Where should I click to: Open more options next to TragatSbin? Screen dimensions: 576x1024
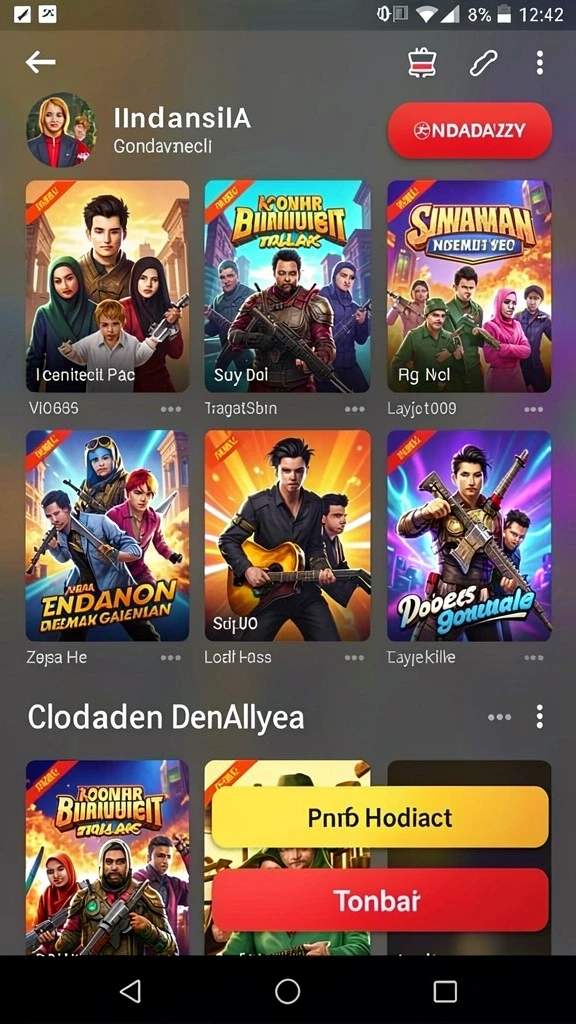tap(355, 409)
